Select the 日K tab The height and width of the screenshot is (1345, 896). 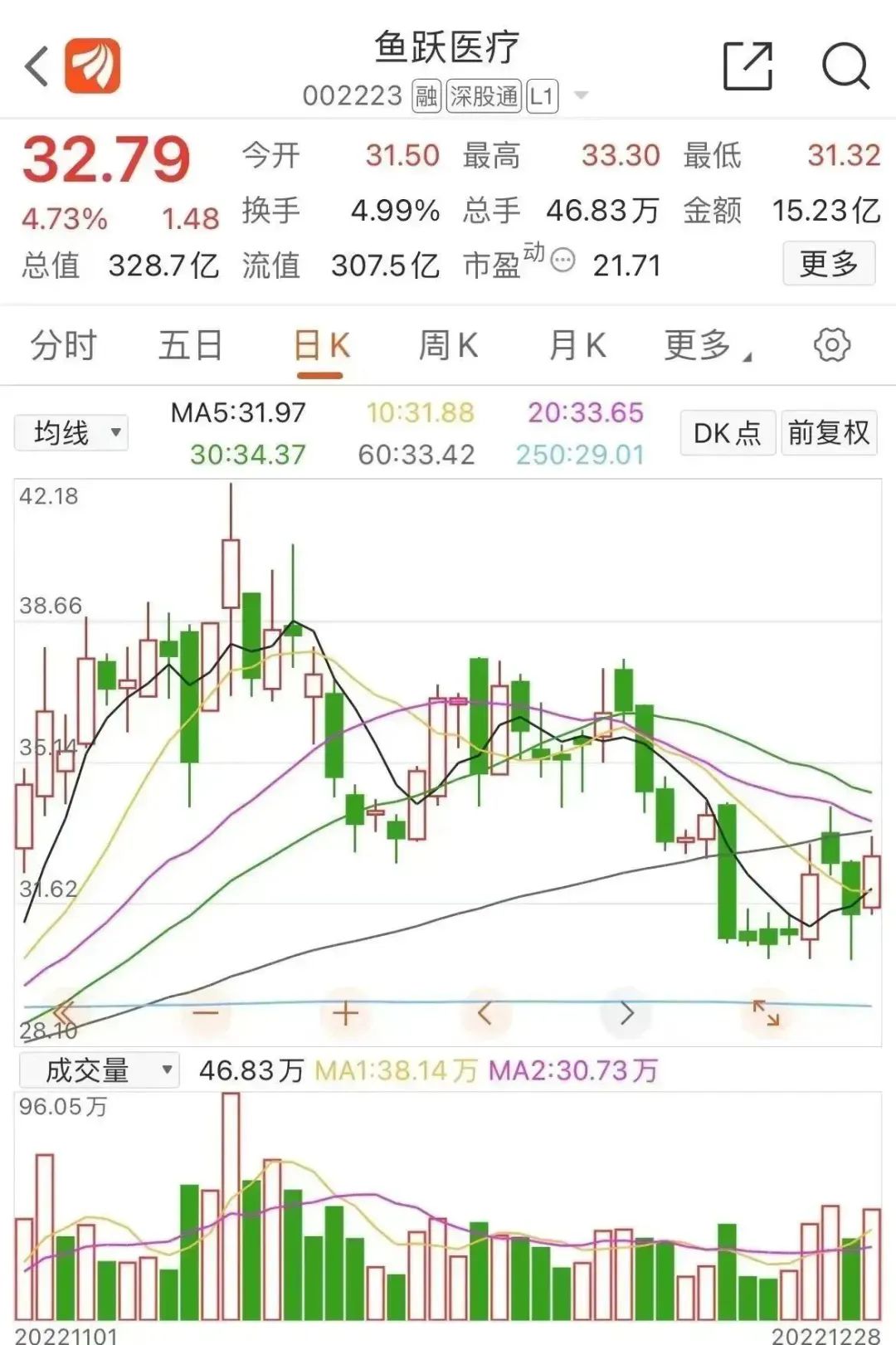point(321,345)
